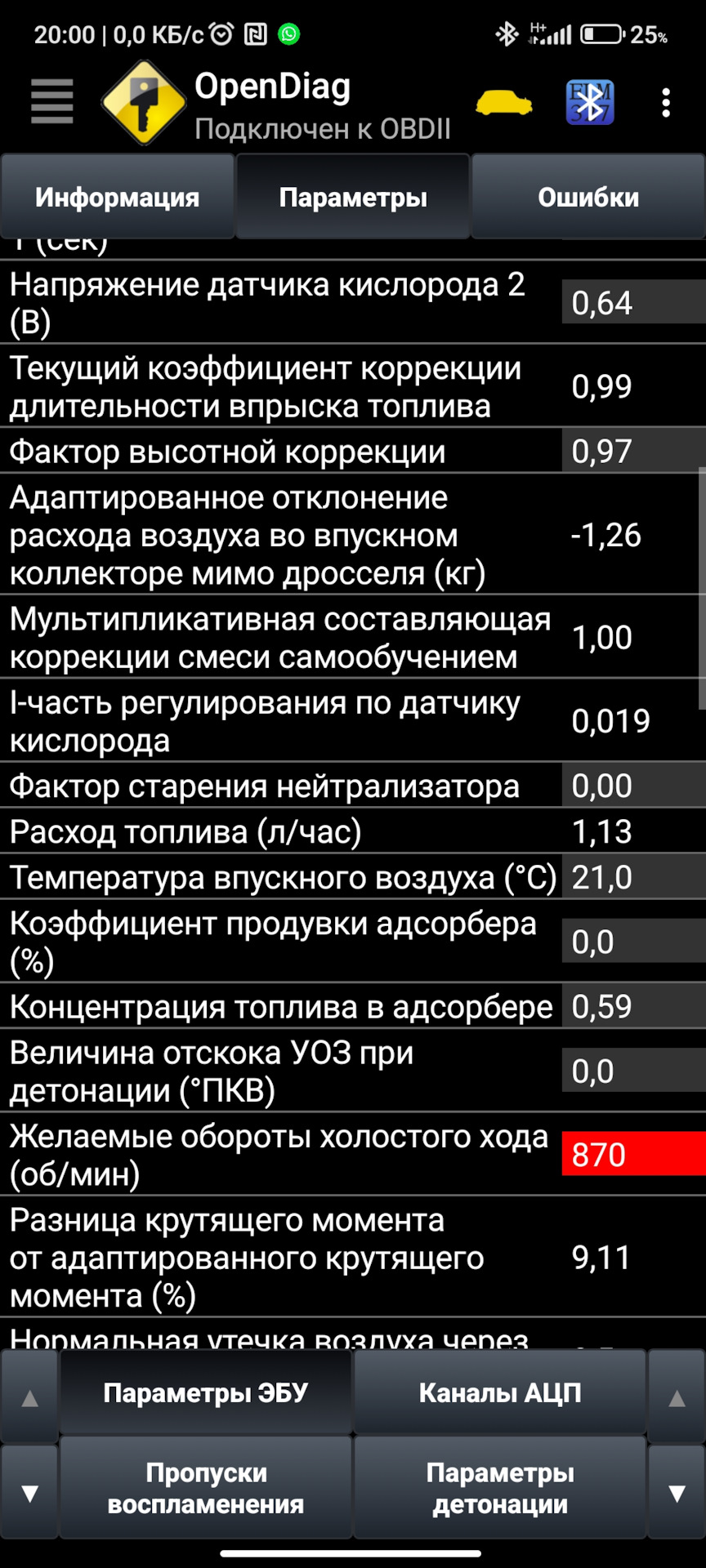
Task: Tap the white down arrow beside Параметры детонации
Action: tap(677, 1494)
